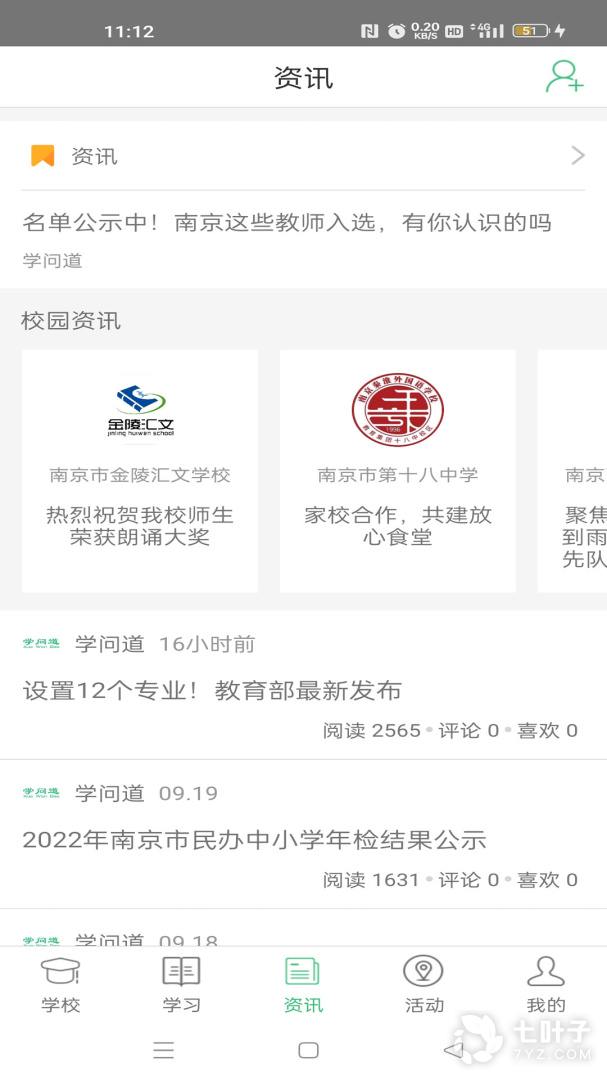Open the 南京市金陵汇文学校 card
Viewport: 607px width, 1080px height.
pos(140,471)
